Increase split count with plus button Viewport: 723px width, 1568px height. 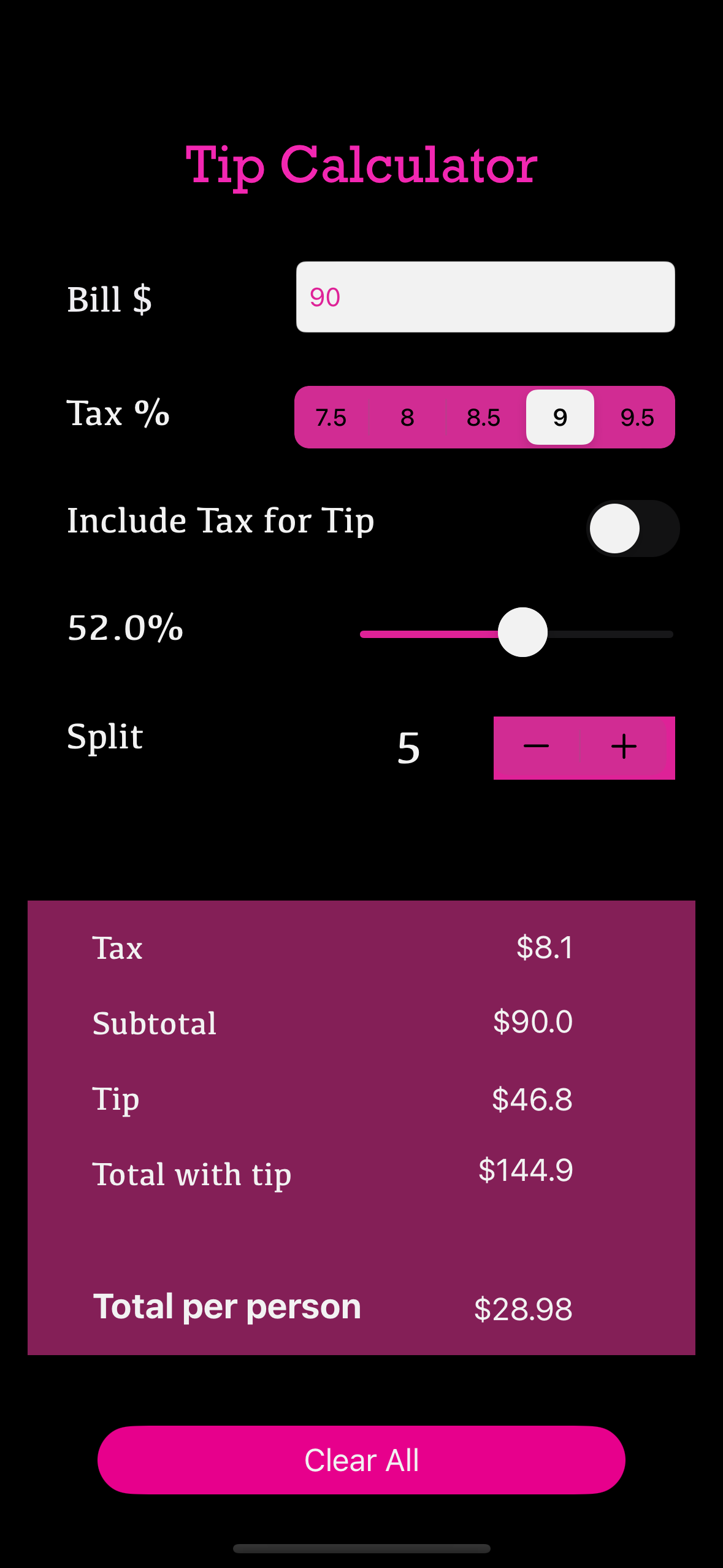pos(625,748)
